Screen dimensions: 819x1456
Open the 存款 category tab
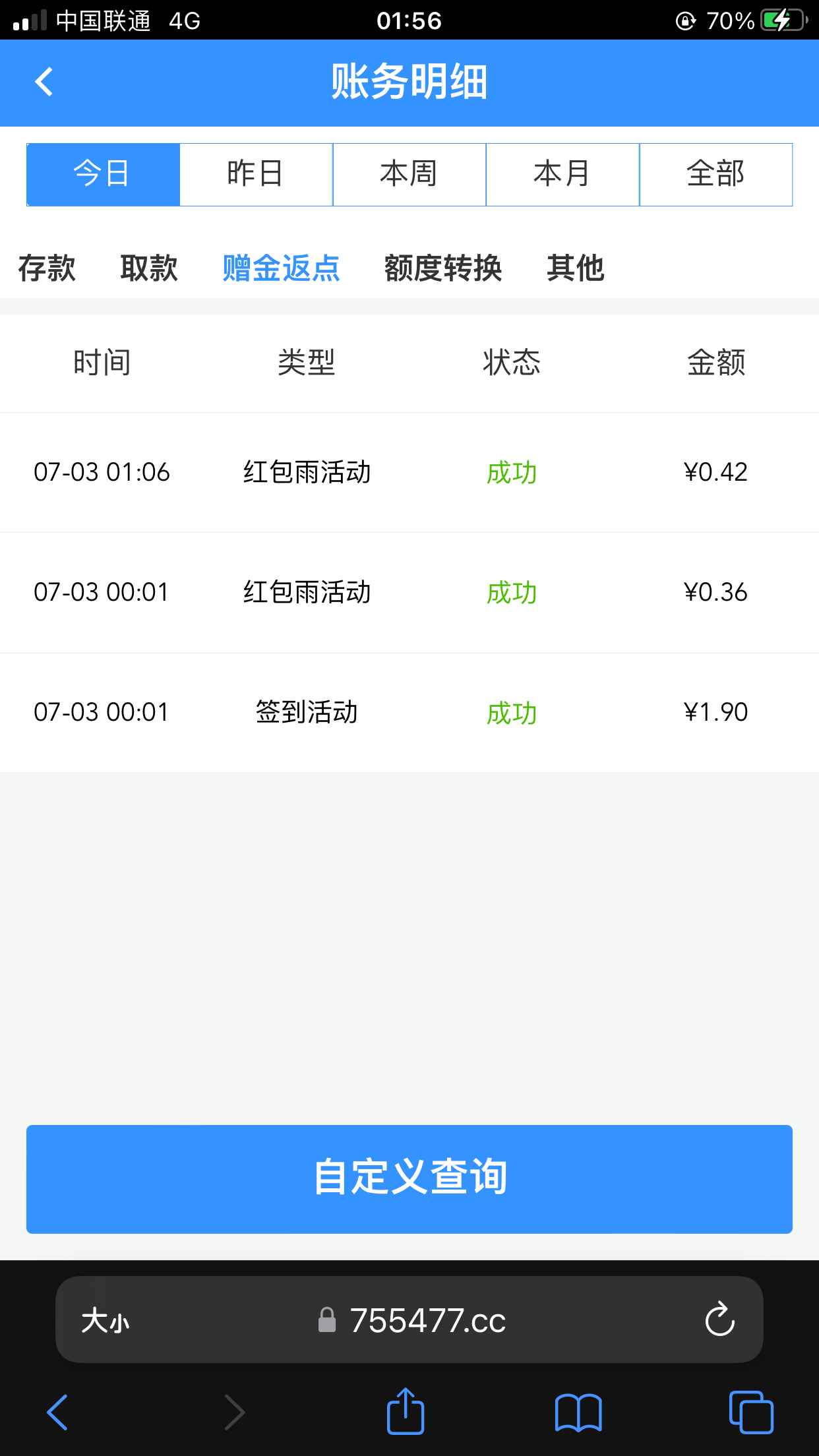[47, 268]
